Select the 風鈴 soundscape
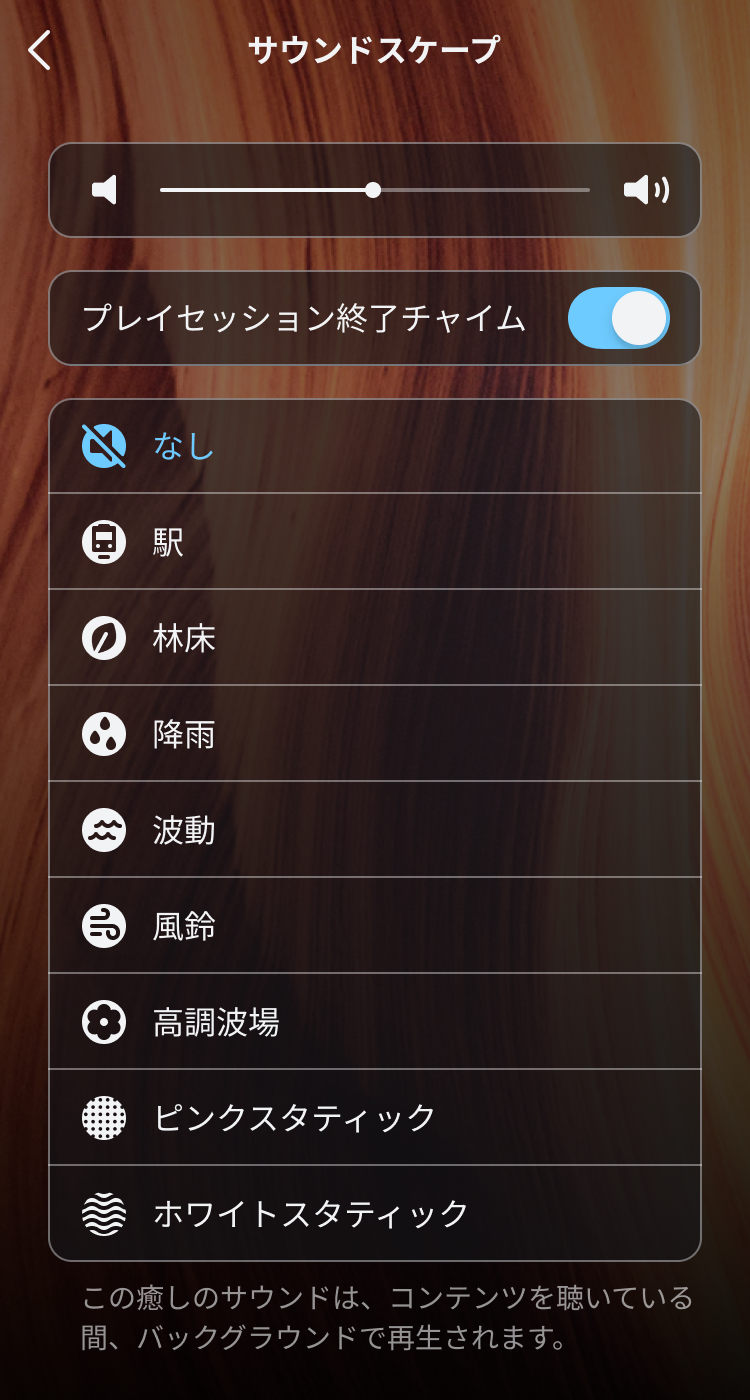This screenshot has height=1400, width=750. click(x=374, y=926)
